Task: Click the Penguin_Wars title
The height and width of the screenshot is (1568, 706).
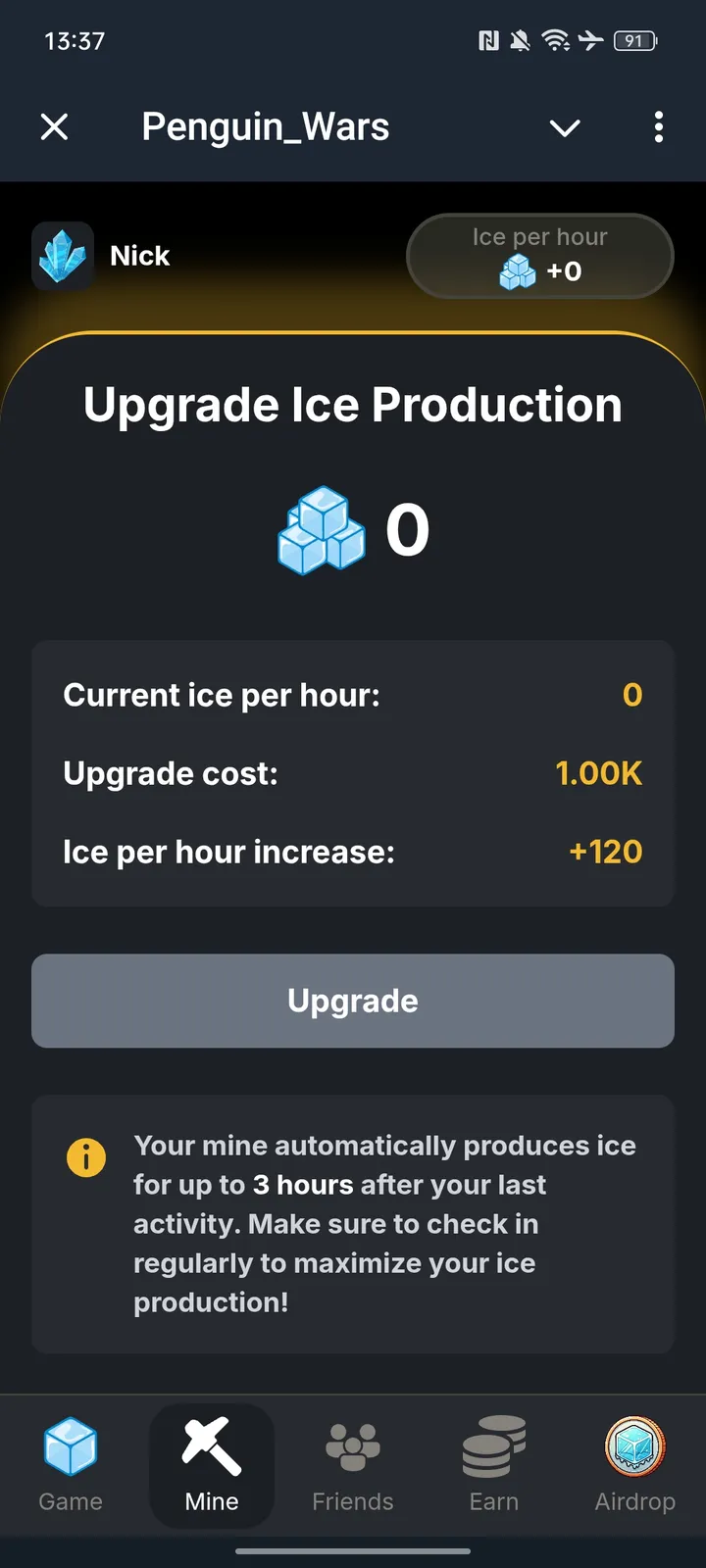Action: pyautogui.click(x=265, y=126)
